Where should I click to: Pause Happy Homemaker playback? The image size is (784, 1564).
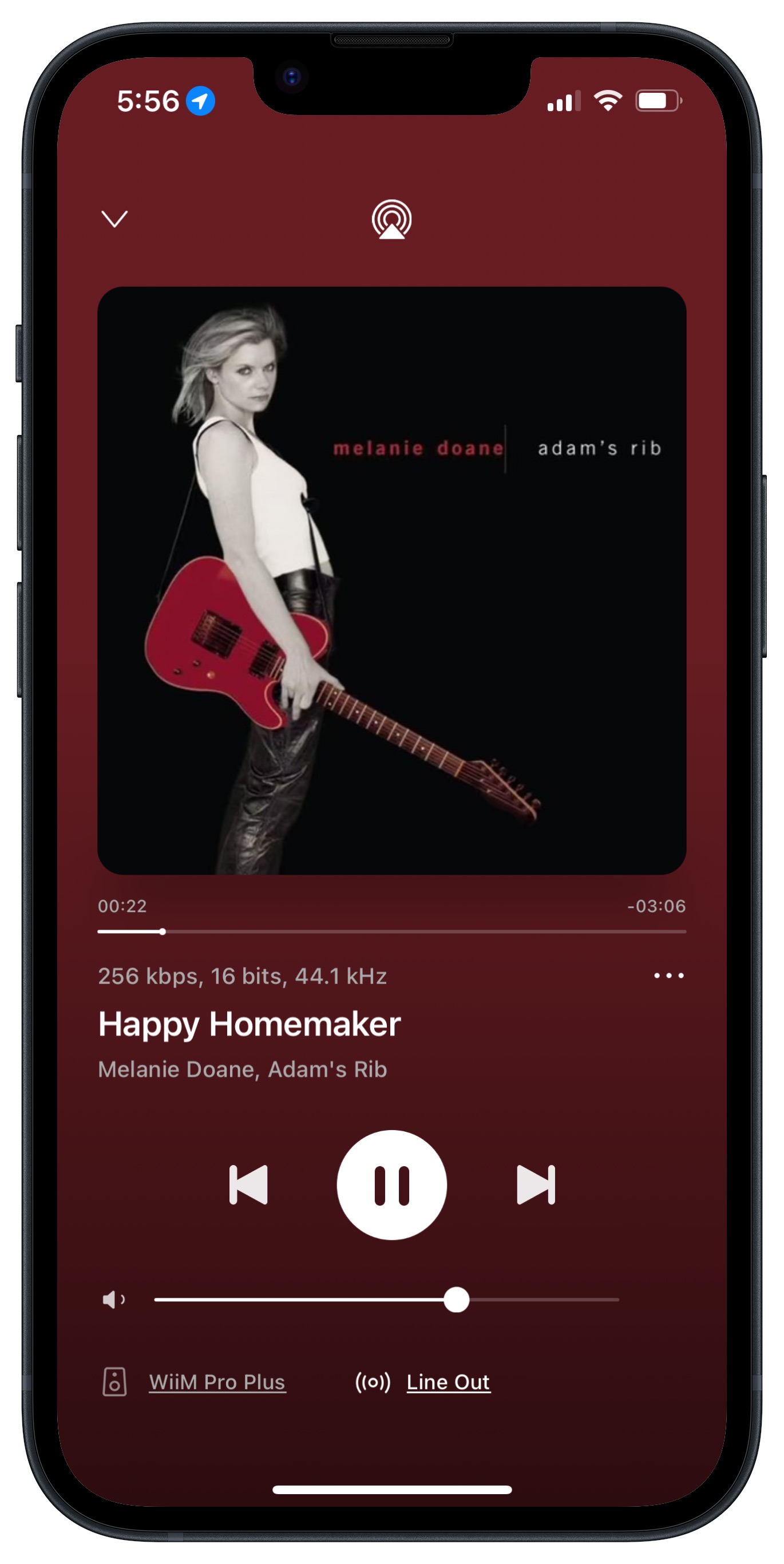[391, 1184]
